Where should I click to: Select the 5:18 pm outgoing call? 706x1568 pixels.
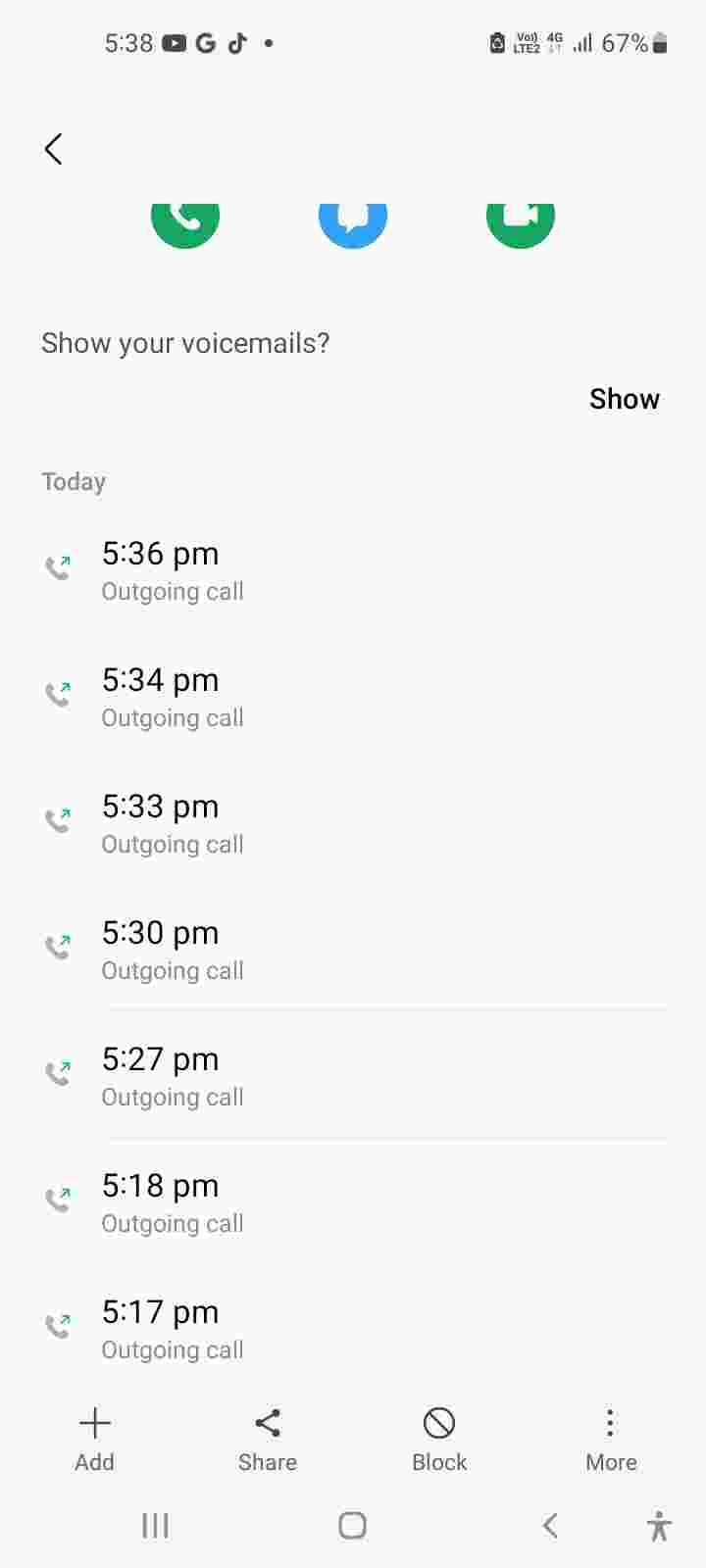point(353,1202)
